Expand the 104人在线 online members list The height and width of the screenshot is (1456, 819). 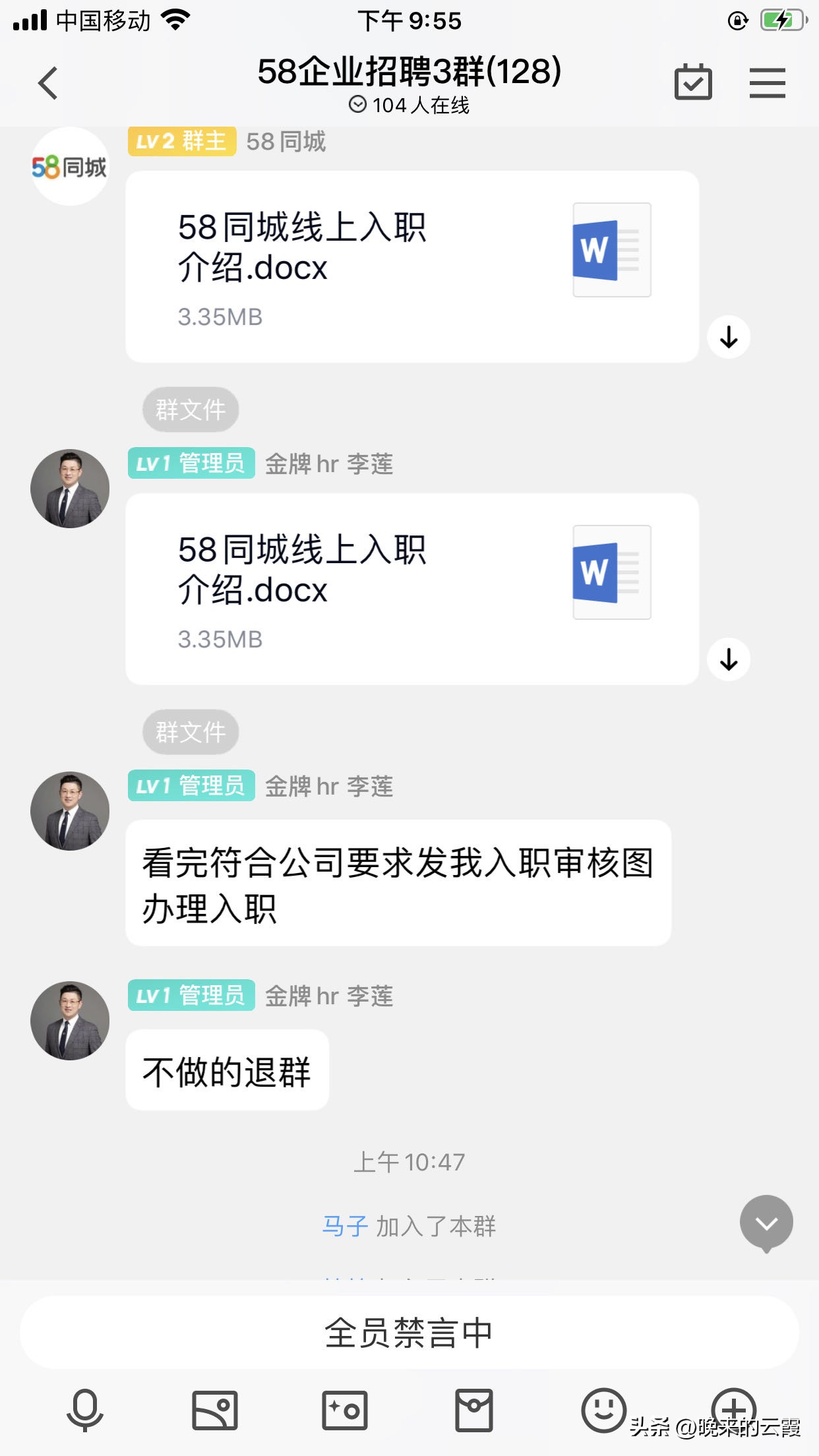(409, 104)
